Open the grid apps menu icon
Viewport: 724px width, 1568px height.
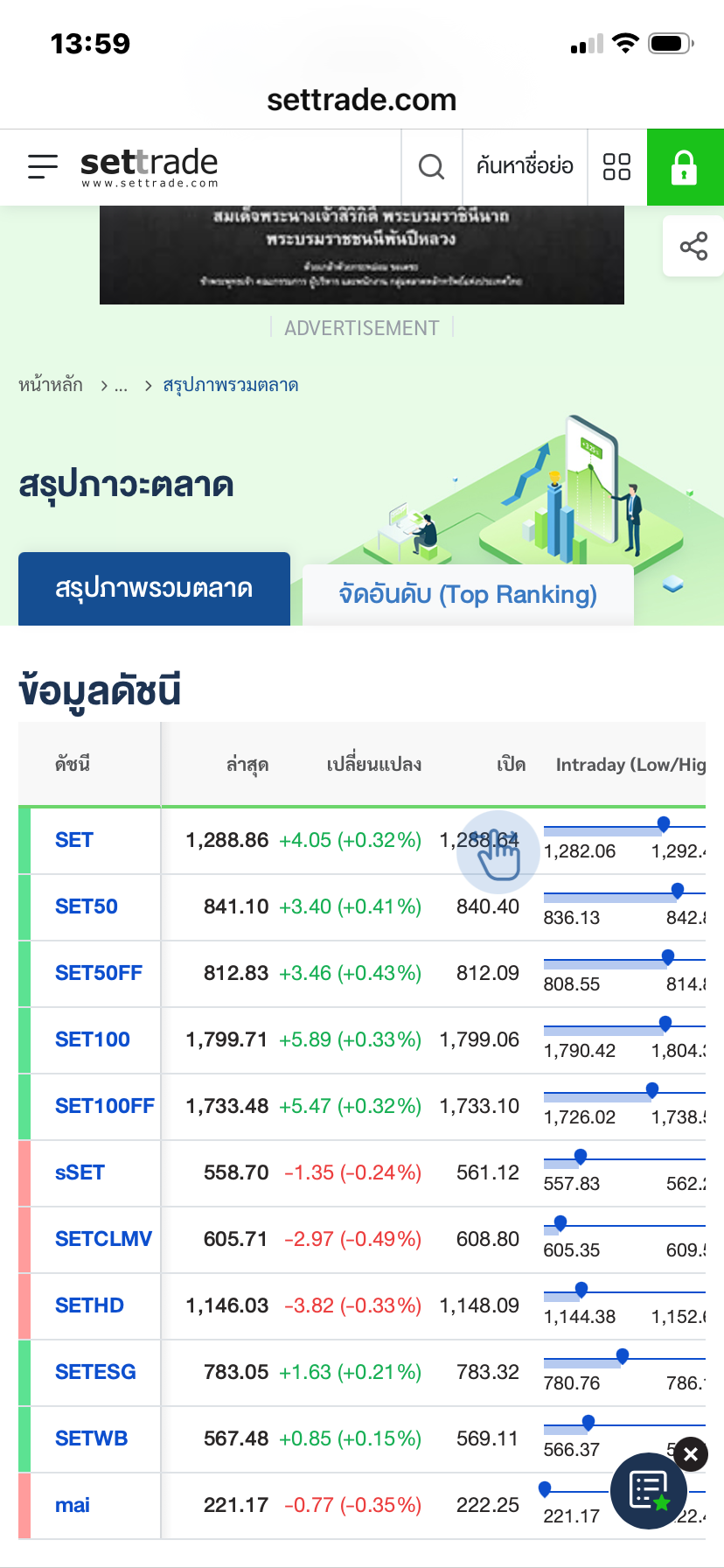[617, 166]
